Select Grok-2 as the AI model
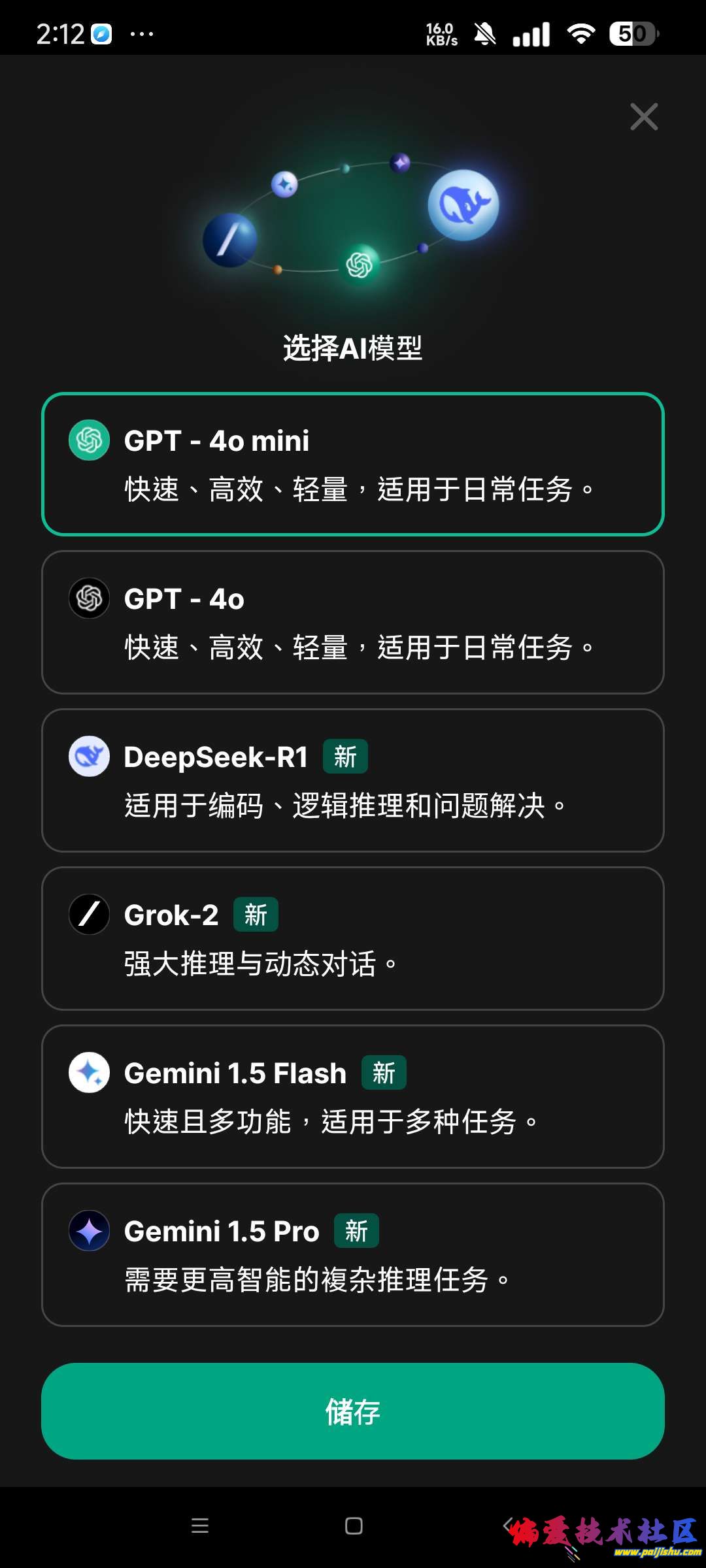The image size is (706, 1568). [353, 938]
